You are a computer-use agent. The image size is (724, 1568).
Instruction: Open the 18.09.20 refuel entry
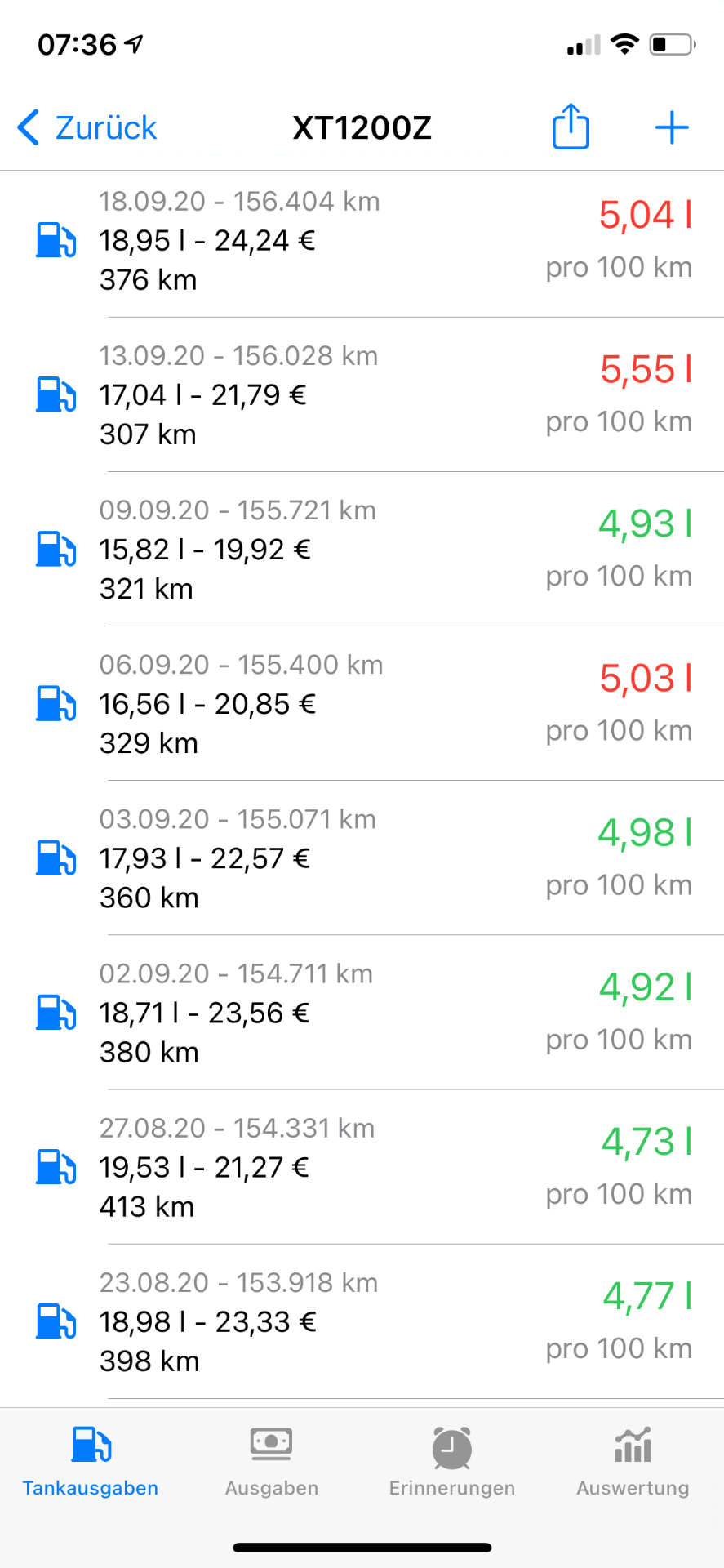[362, 241]
